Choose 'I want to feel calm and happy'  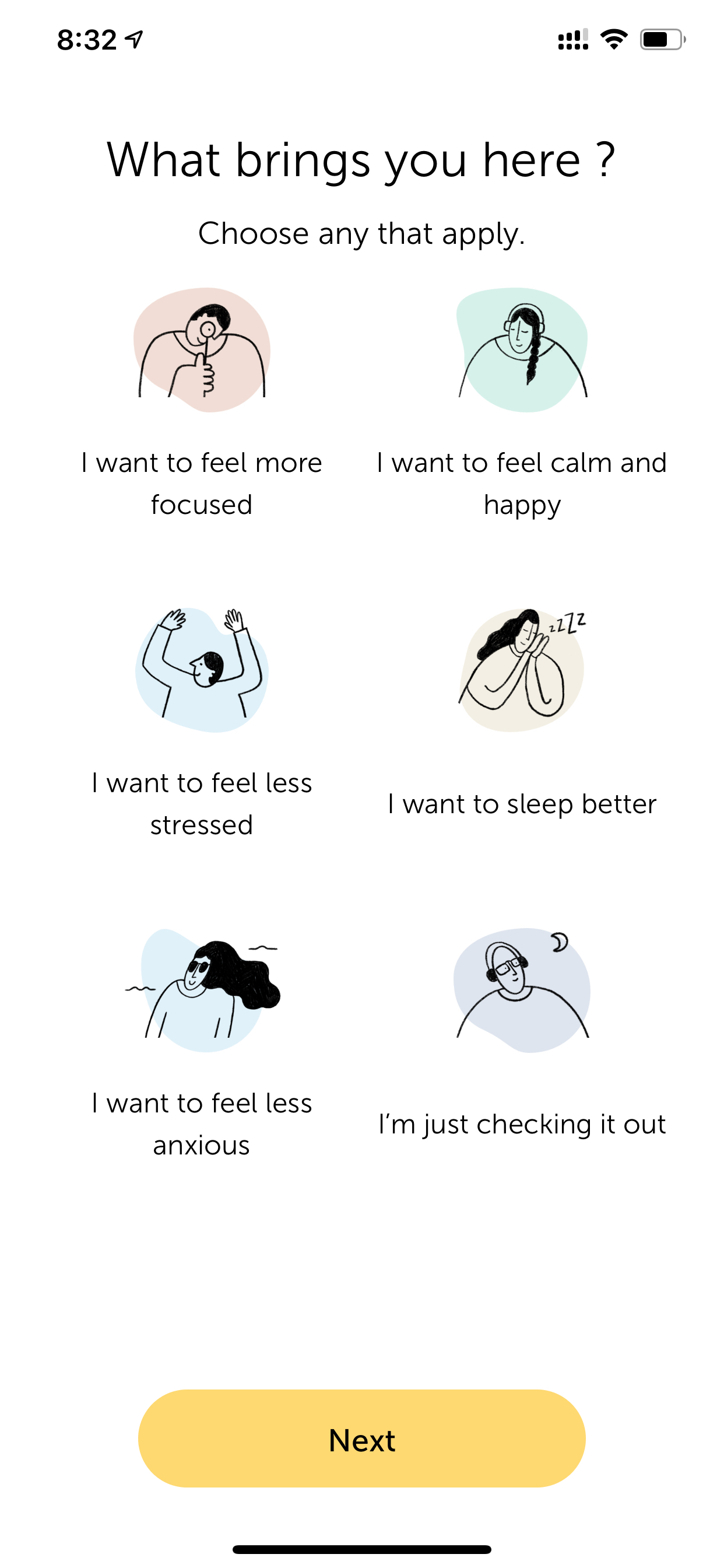(x=522, y=404)
